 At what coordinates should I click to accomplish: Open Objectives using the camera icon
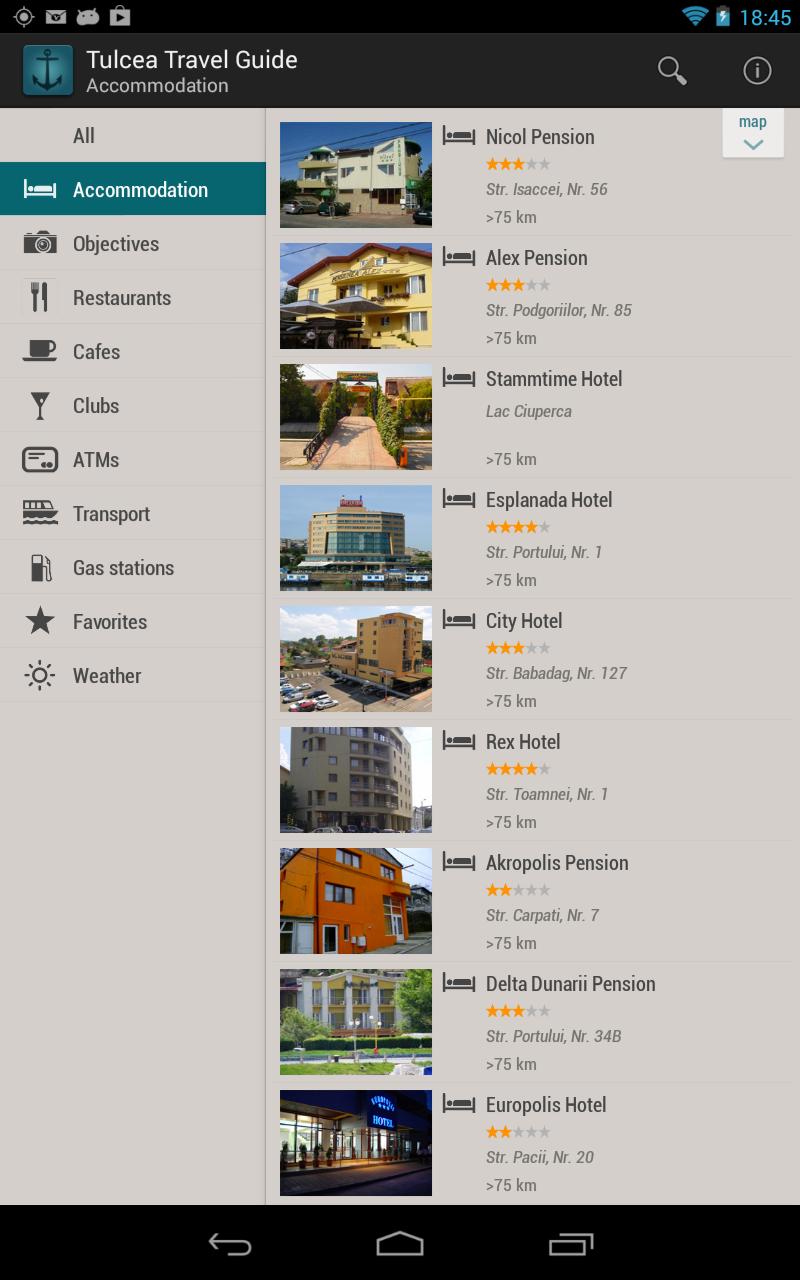pos(38,242)
